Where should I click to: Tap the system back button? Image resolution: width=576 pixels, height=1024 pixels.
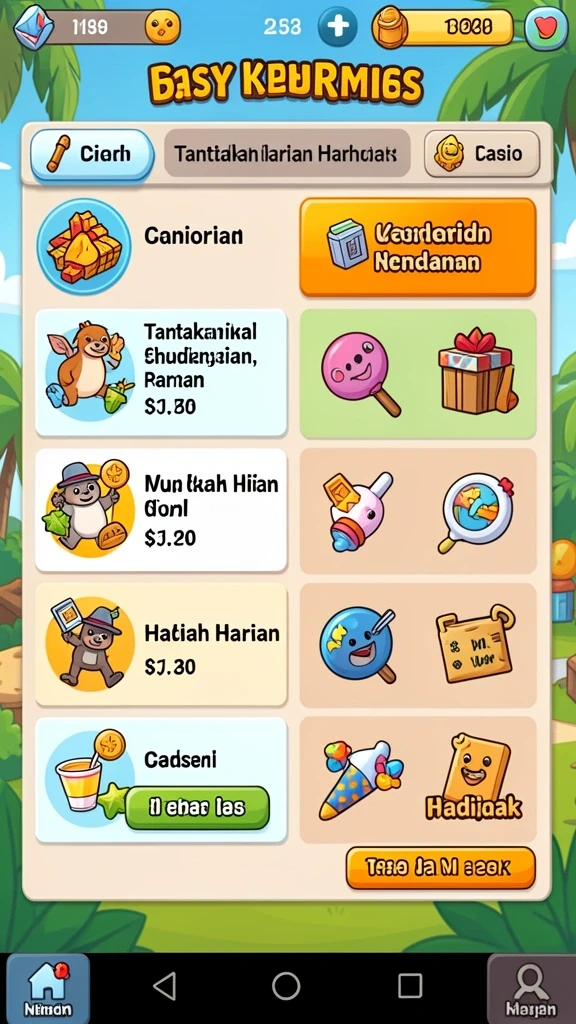coord(165,985)
